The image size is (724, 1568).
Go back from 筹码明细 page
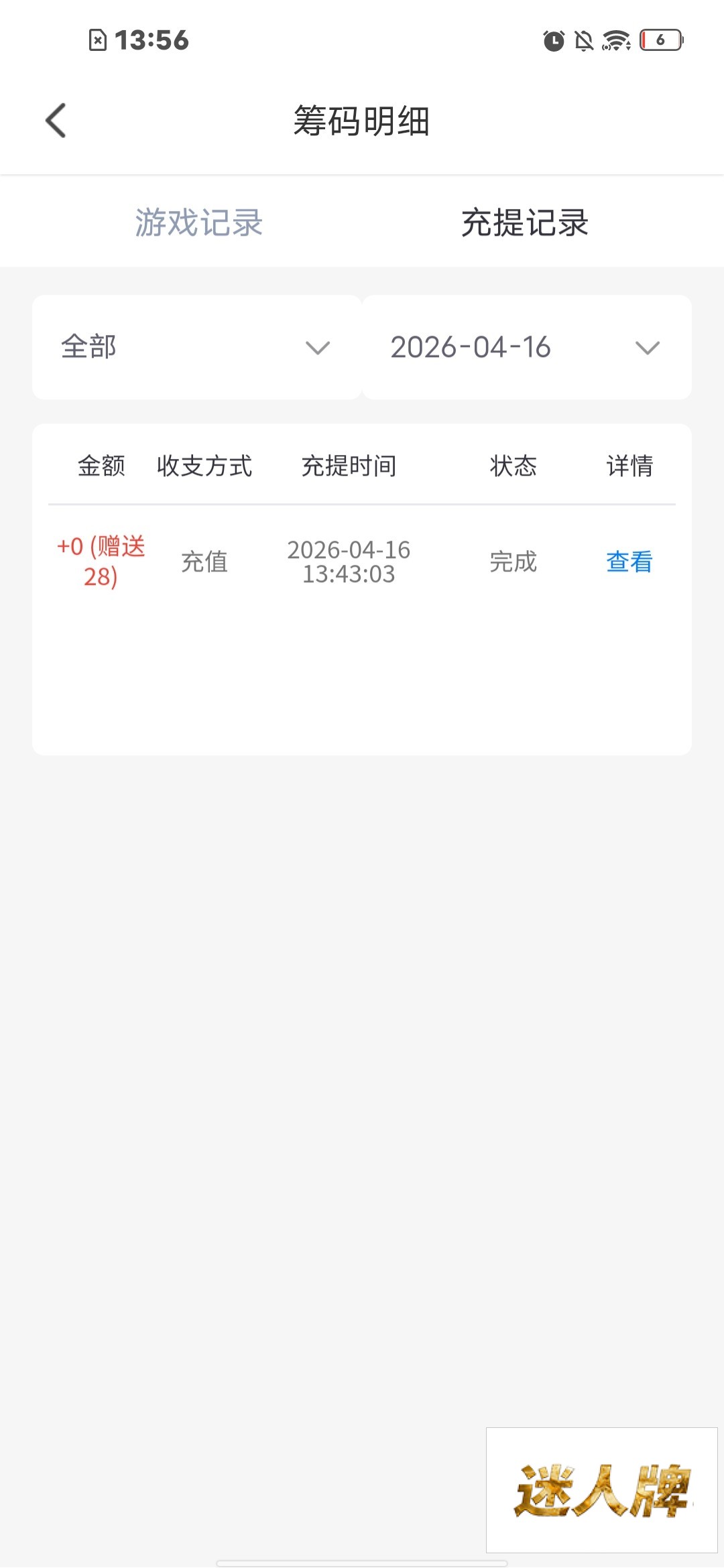tap(56, 121)
